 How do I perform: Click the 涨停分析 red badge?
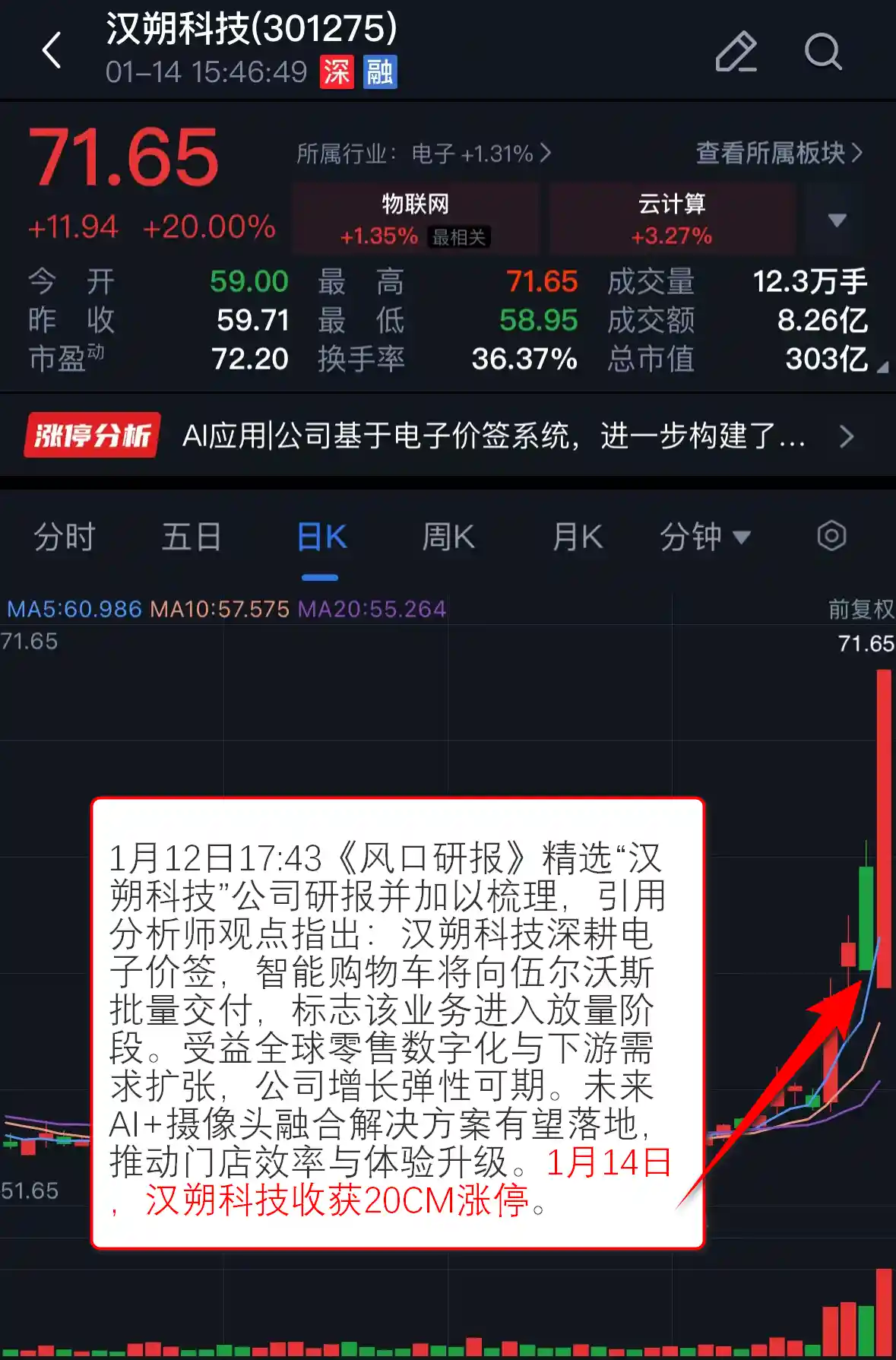[x=90, y=434]
